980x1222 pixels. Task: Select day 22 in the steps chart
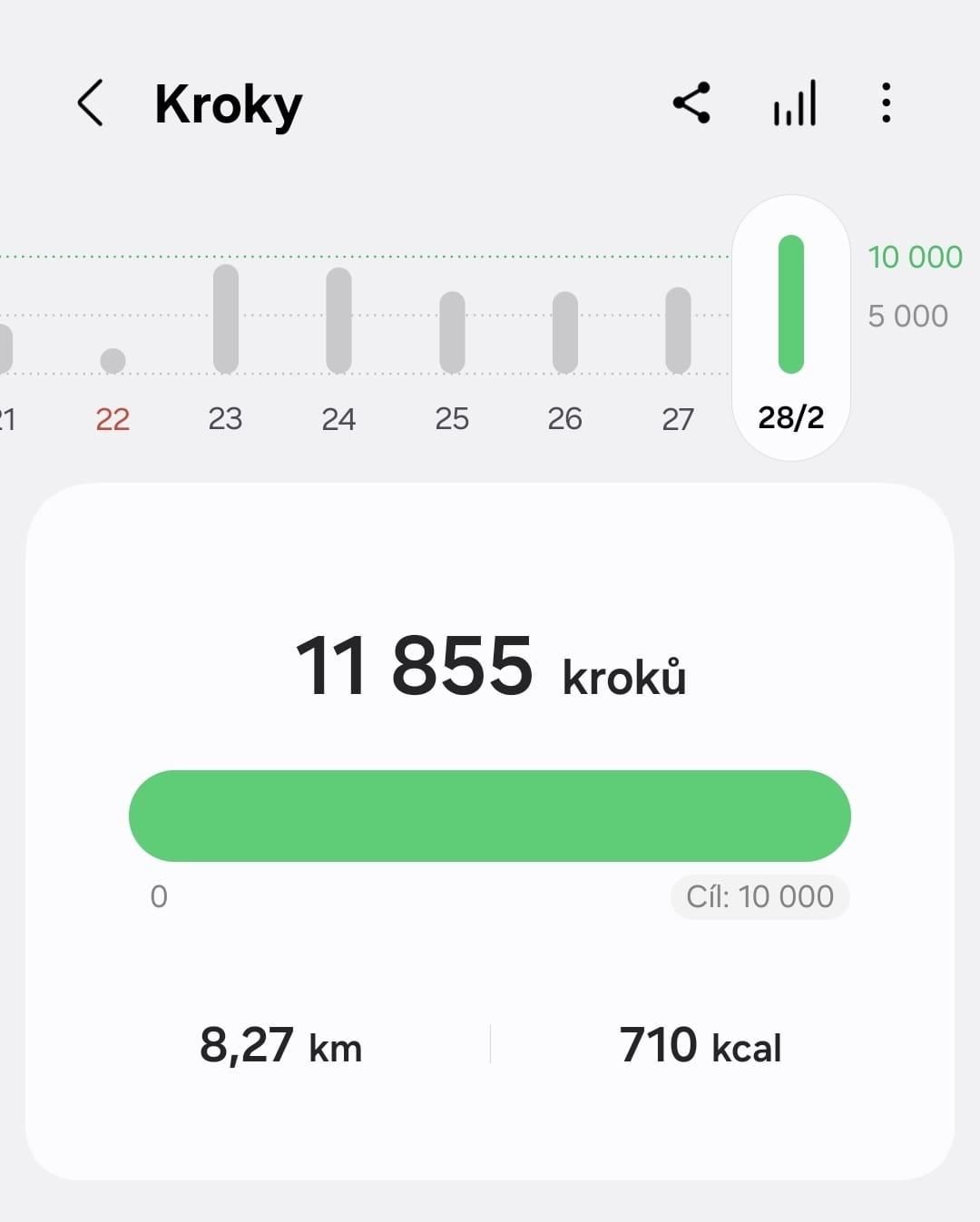coord(113,361)
